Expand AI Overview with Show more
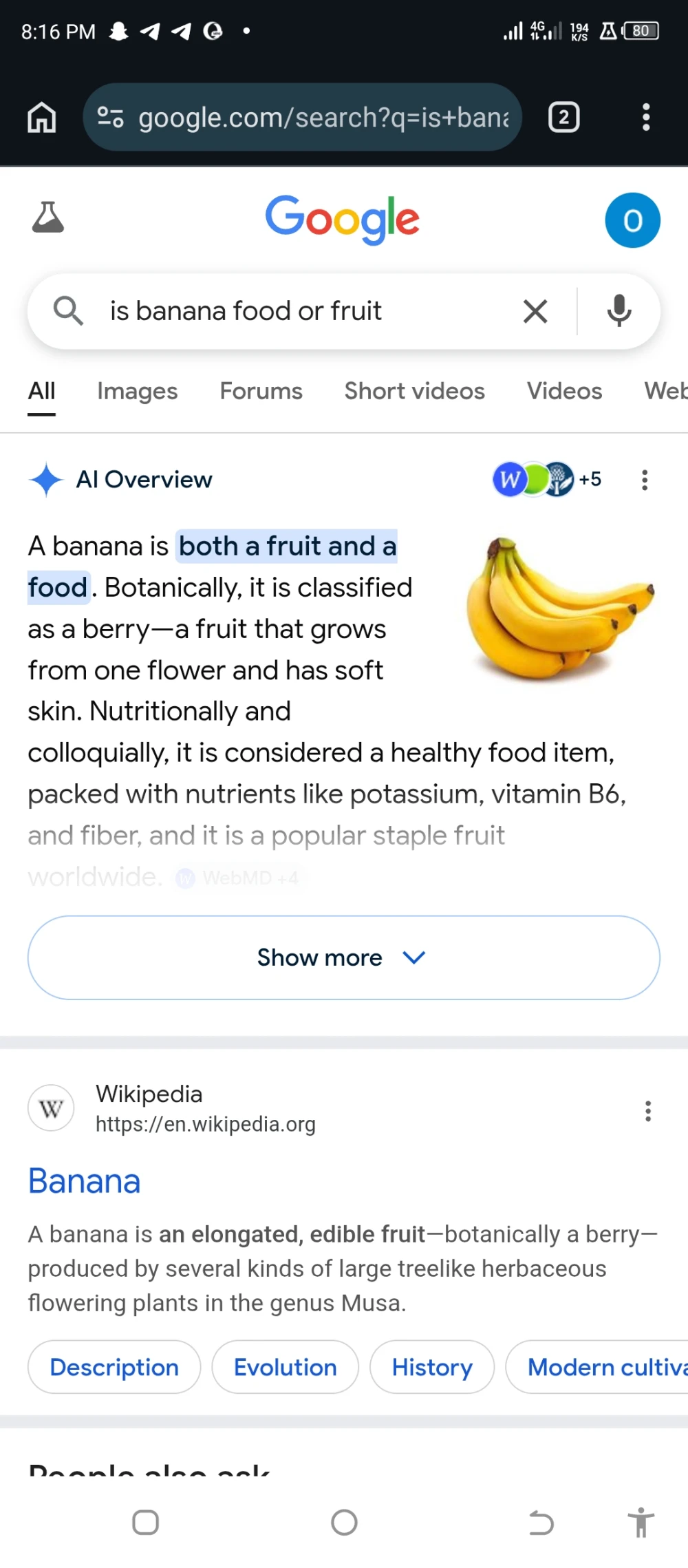 coord(343,957)
